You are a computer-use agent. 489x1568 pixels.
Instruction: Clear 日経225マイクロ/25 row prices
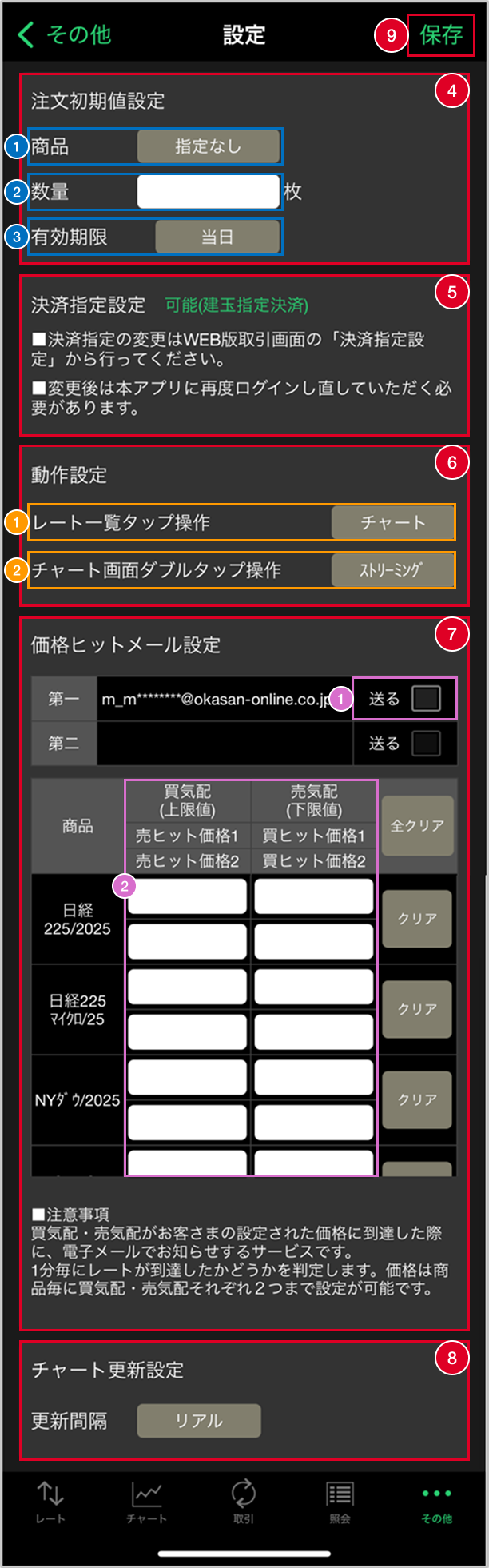(x=417, y=1009)
